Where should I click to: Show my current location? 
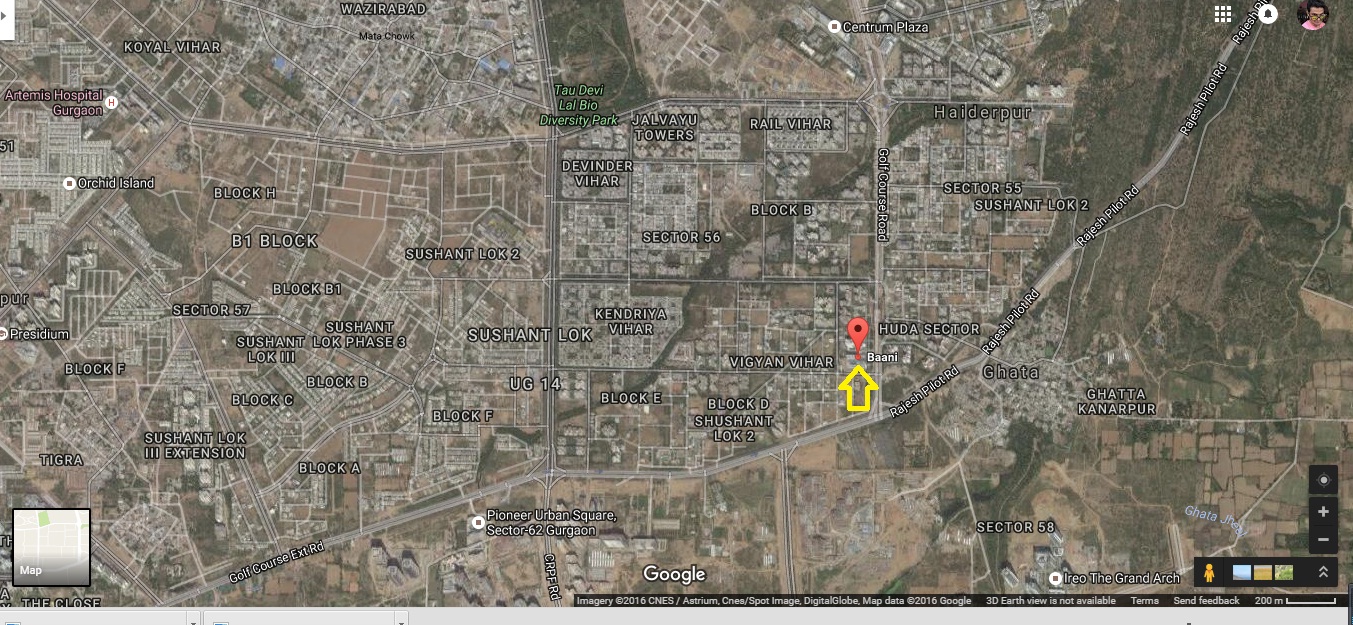[1323, 481]
